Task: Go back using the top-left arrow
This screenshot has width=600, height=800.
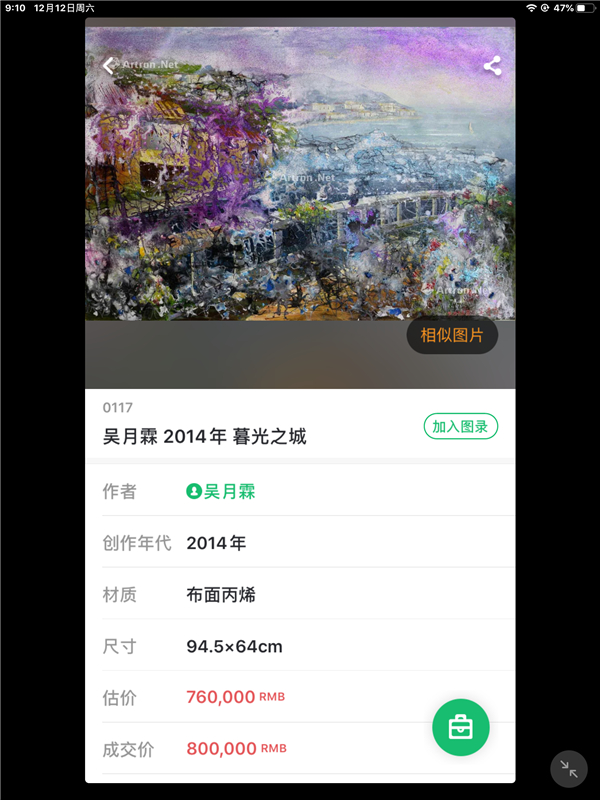Action: coord(109,66)
